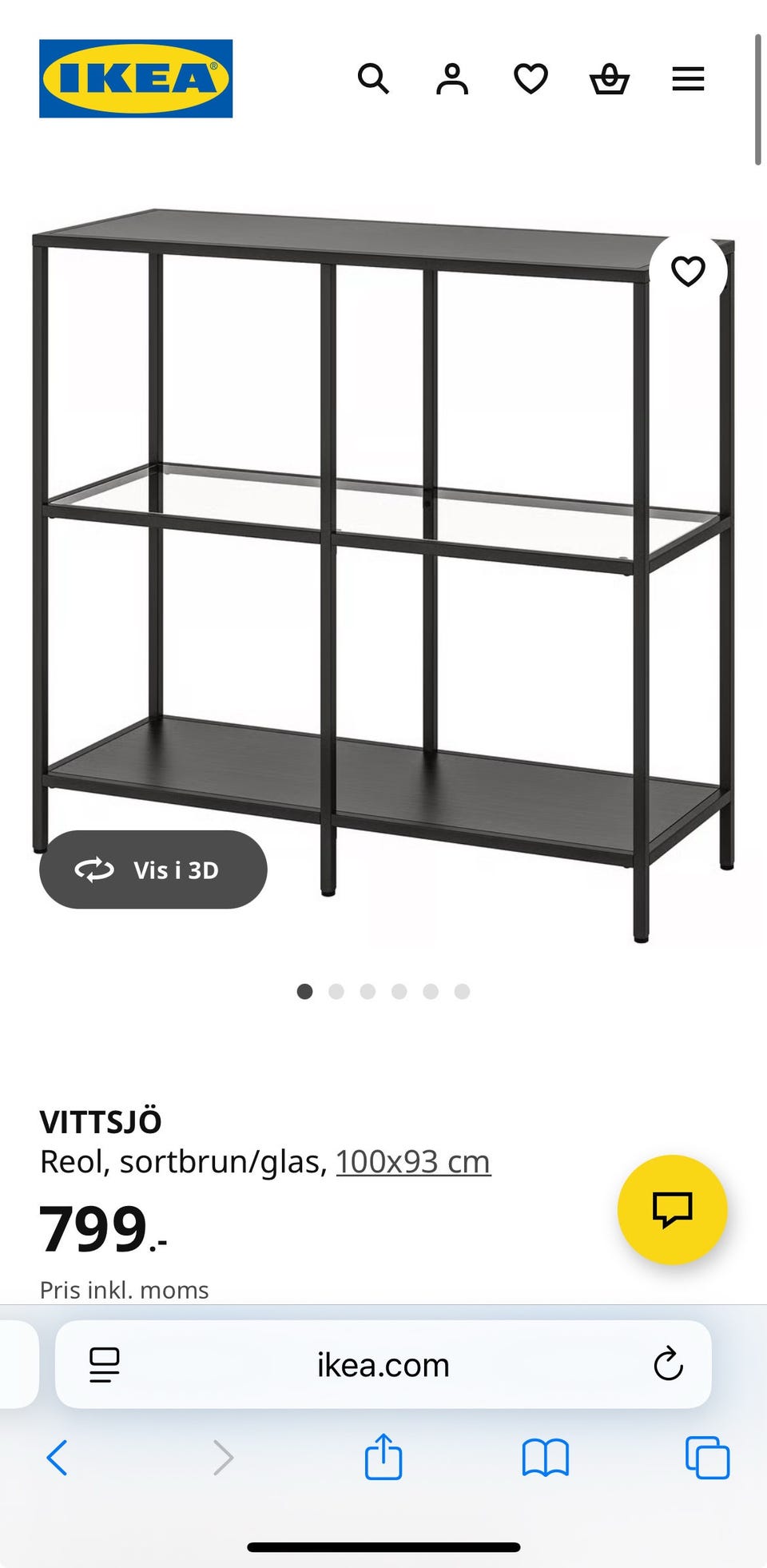Open the account profile icon
This screenshot has height=1568, width=767.
click(451, 79)
